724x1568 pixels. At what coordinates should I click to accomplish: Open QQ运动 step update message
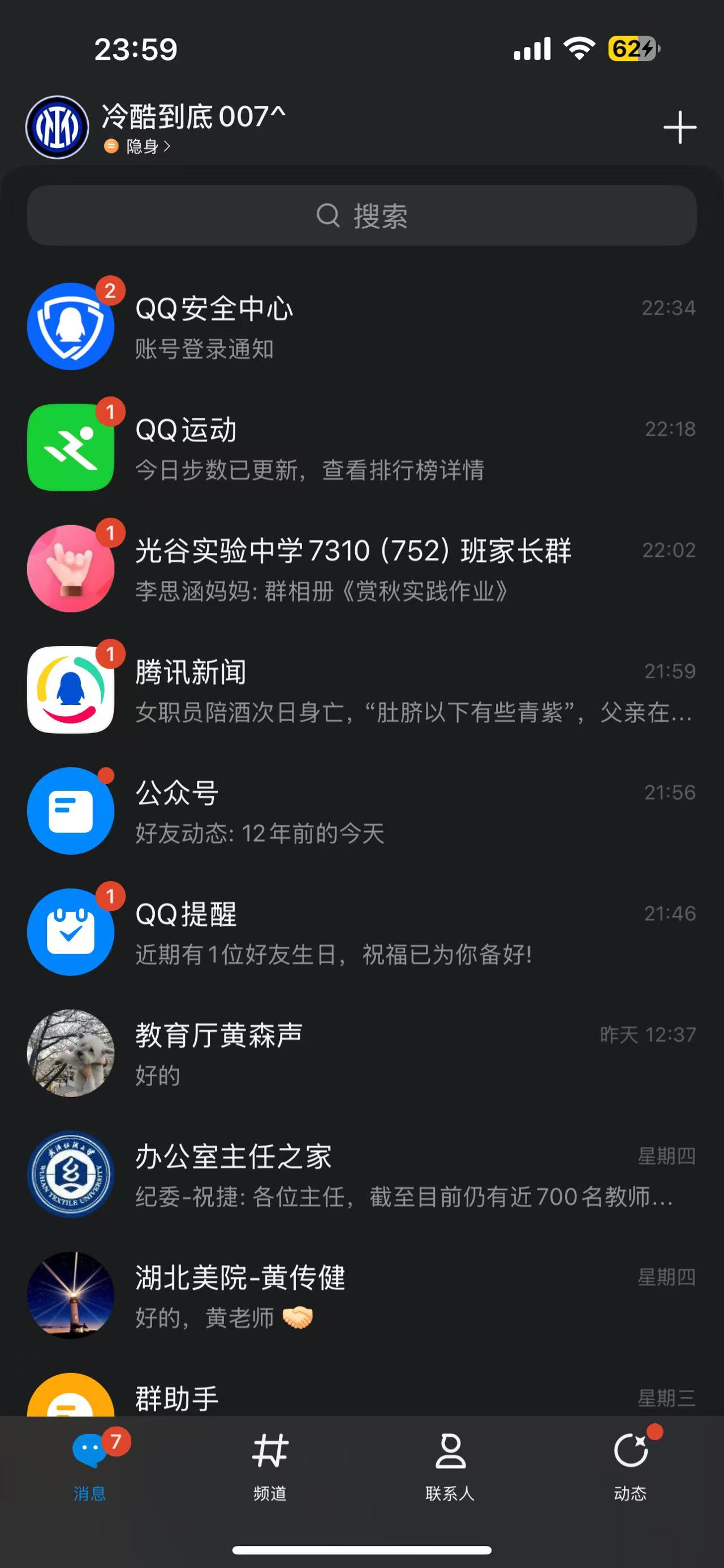click(361, 448)
